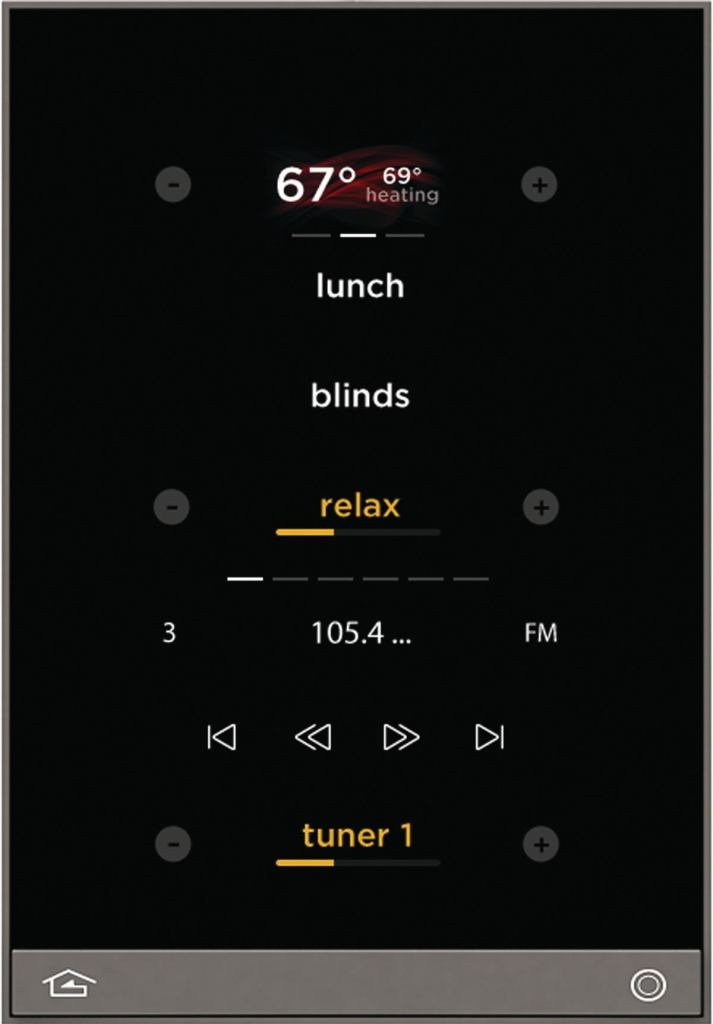Image resolution: width=713 pixels, height=1024 pixels.
Task: Decrease the relax lighting level
Action: [172, 507]
